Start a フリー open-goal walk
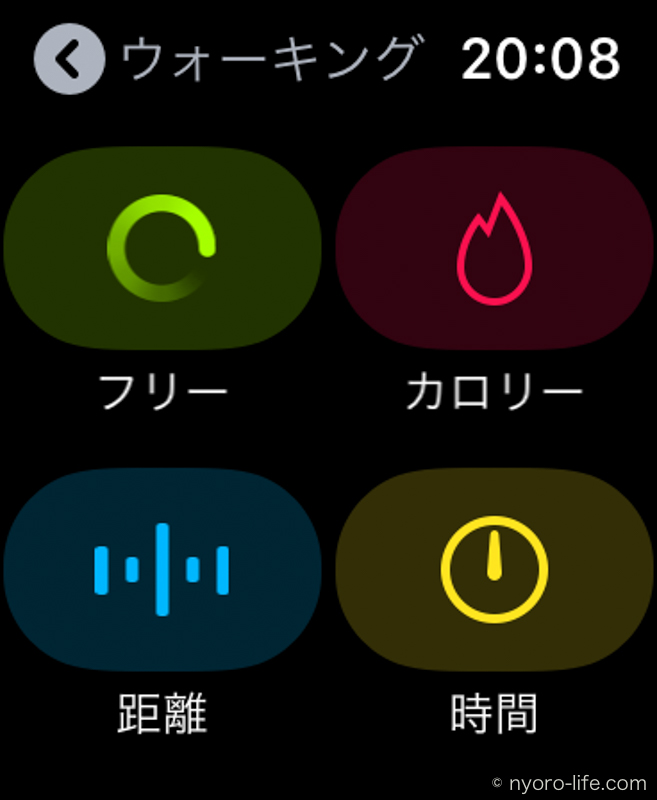 coord(162,248)
